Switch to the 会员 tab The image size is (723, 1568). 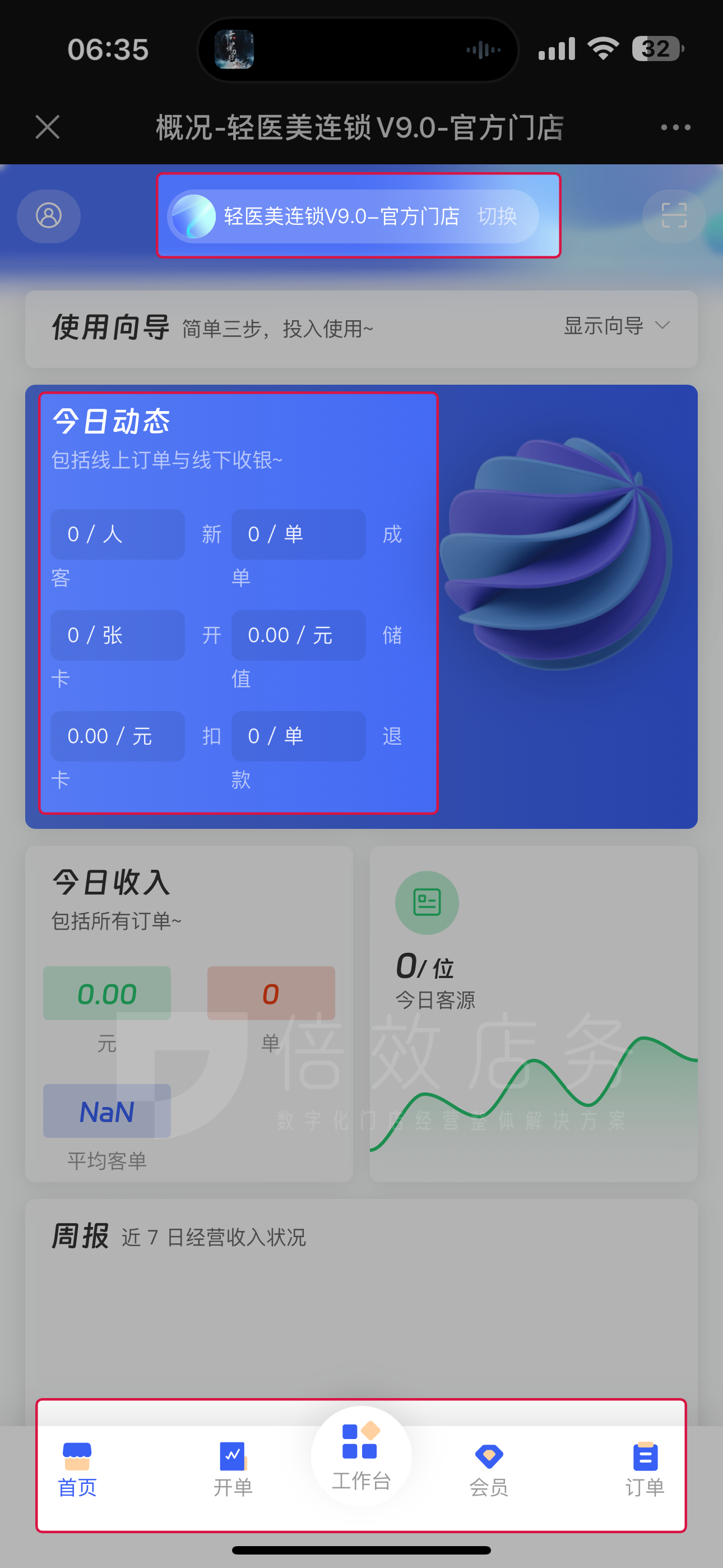[x=489, y=1468]
